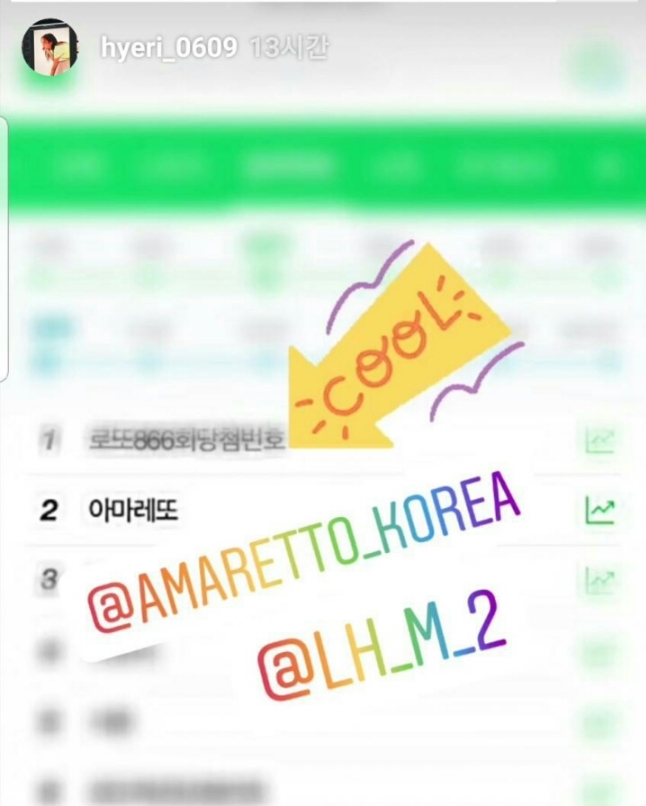Tap the hyeri_0609 username
This screenshot has height=806, width=646.
(x=168, y=48)
